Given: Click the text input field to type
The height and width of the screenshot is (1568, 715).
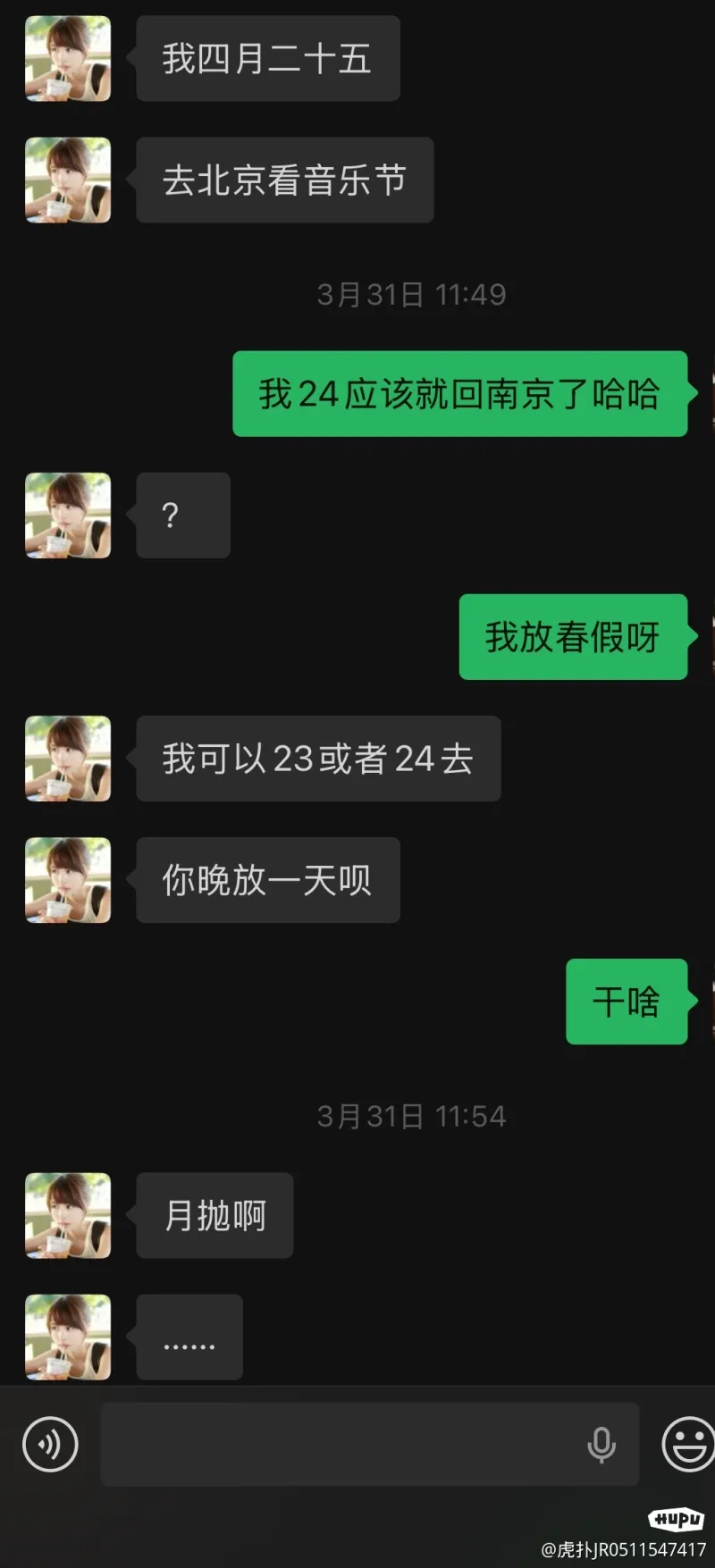Looking at the screenshot, I should point(357,1445).
